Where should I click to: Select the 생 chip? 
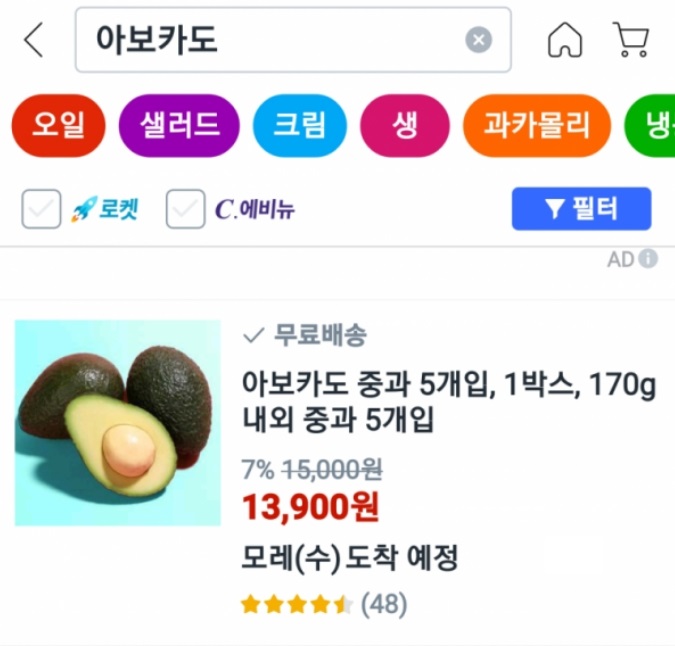tap(405, 126)
